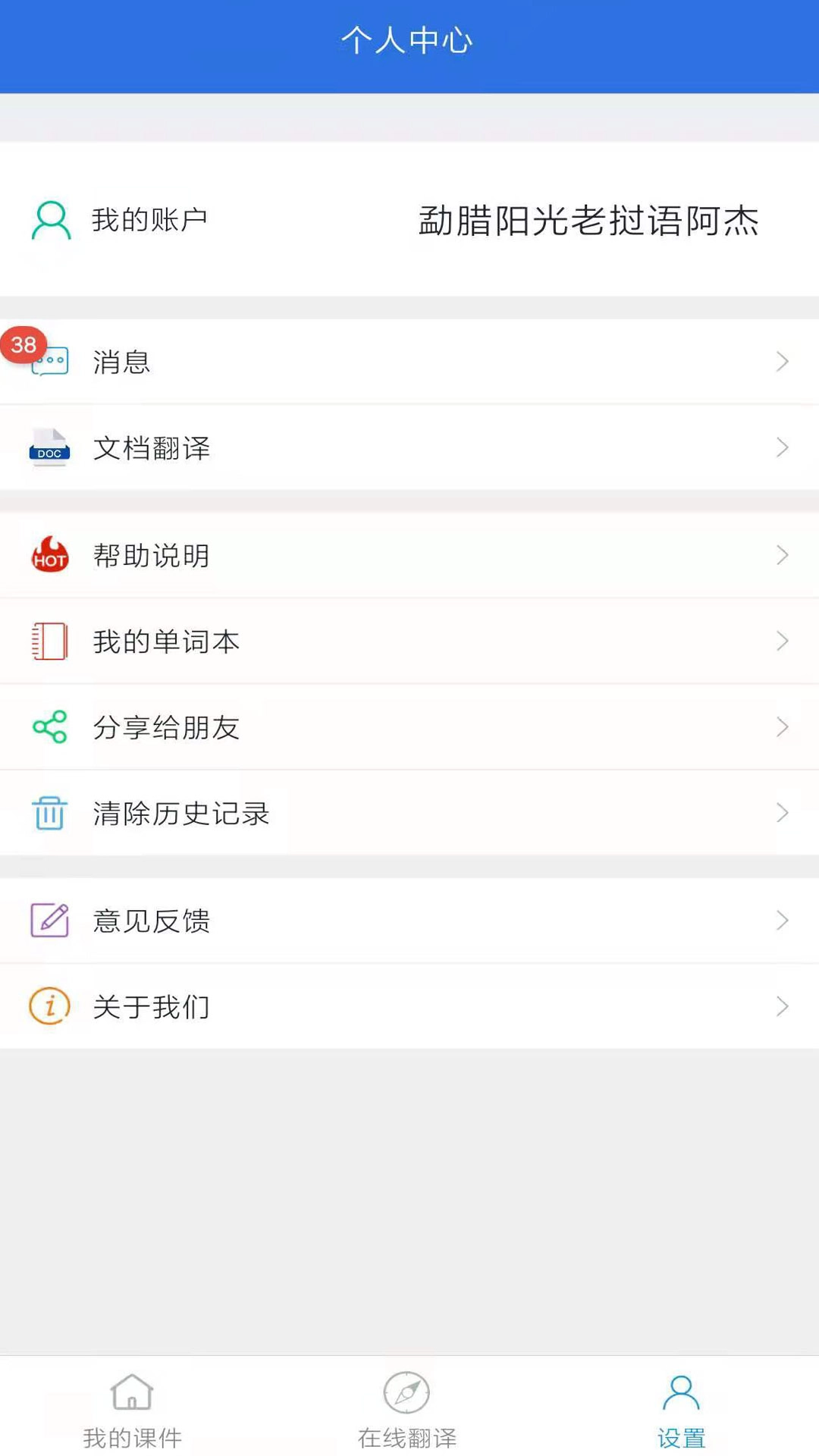Click 分享给朋友 to share app

coord(165,727)
